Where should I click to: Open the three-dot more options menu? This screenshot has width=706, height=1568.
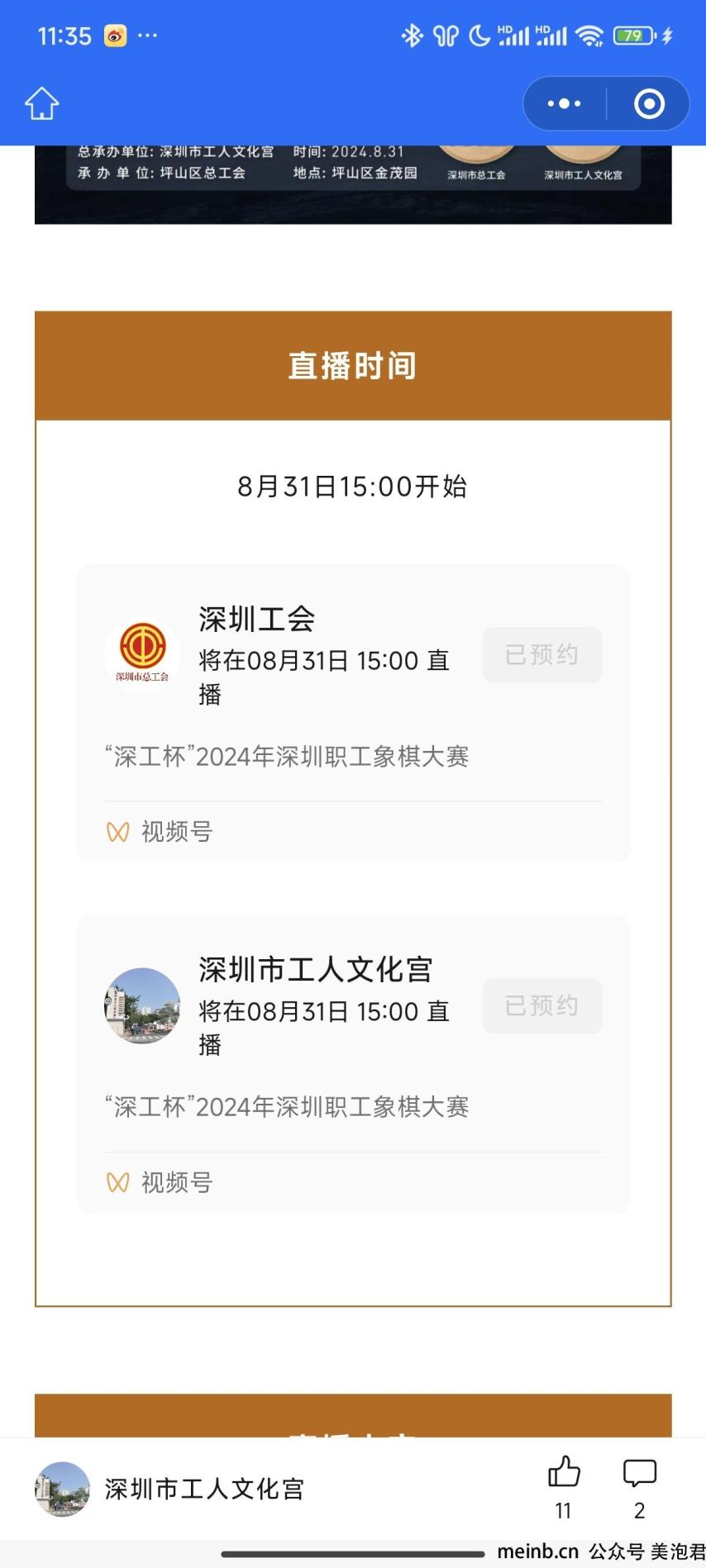click(x=565, y=103)
